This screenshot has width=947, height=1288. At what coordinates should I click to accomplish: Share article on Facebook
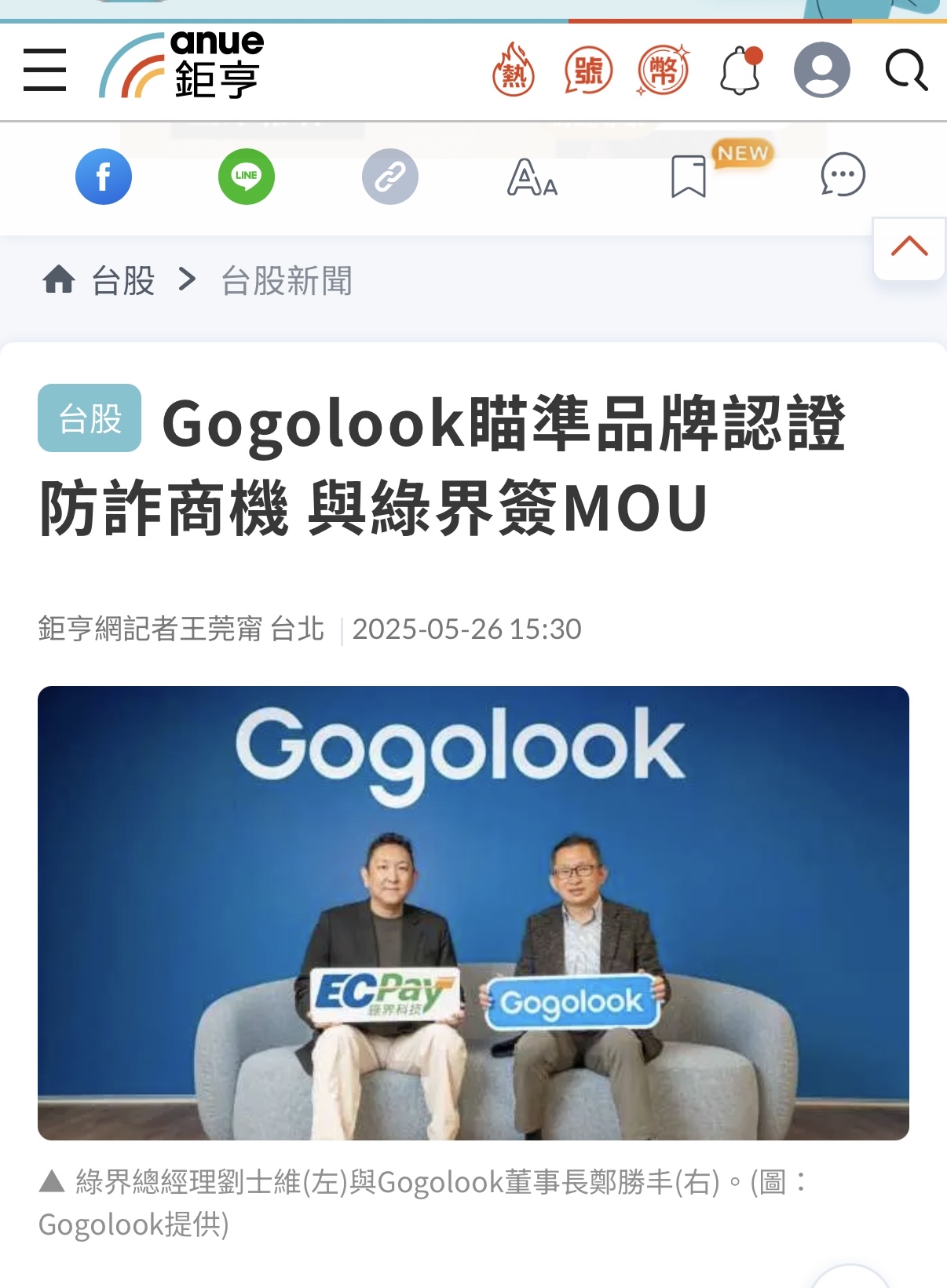pos(104,177)
